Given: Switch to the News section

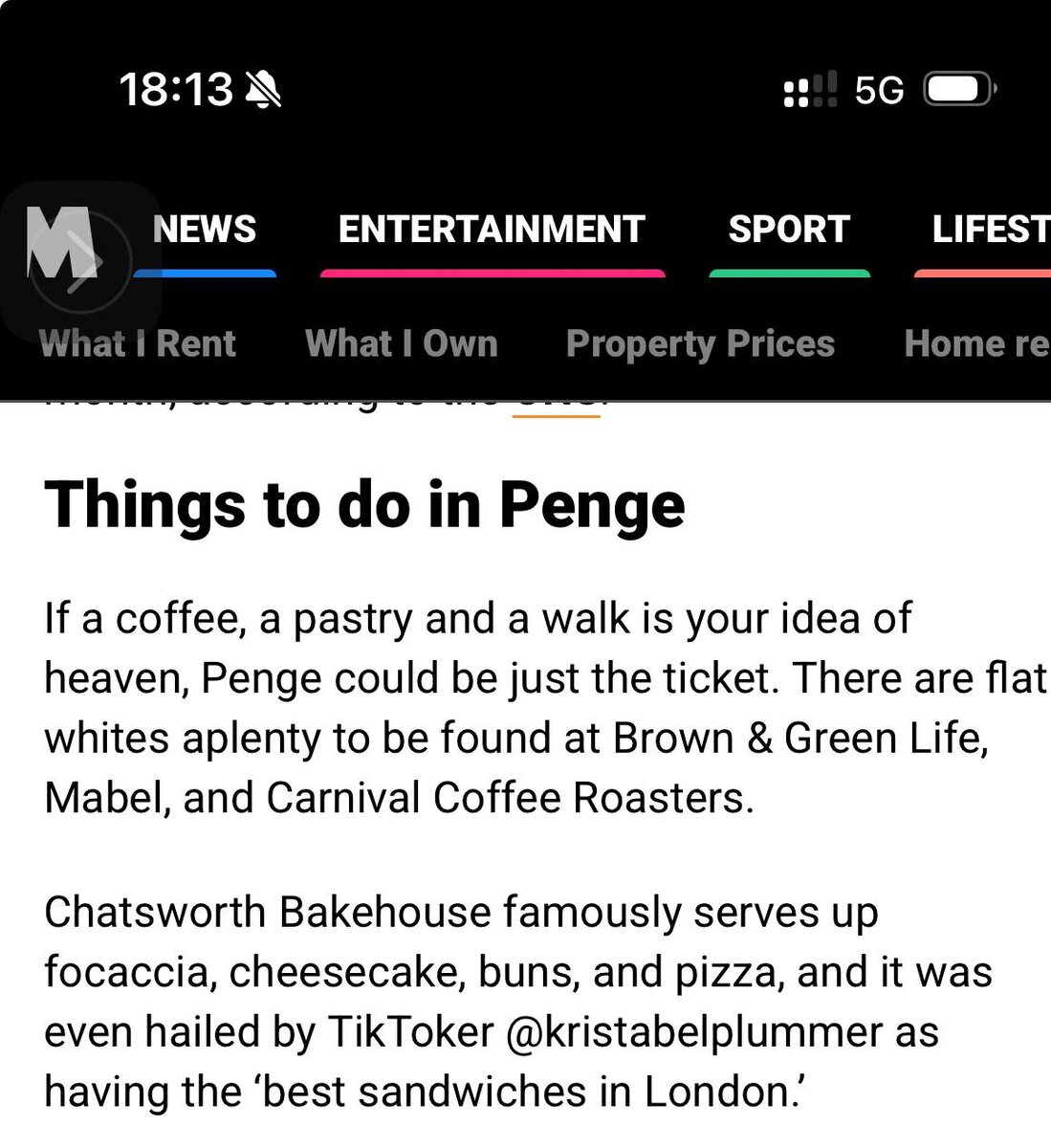Looking at the screenshot, I should (205, 230).
